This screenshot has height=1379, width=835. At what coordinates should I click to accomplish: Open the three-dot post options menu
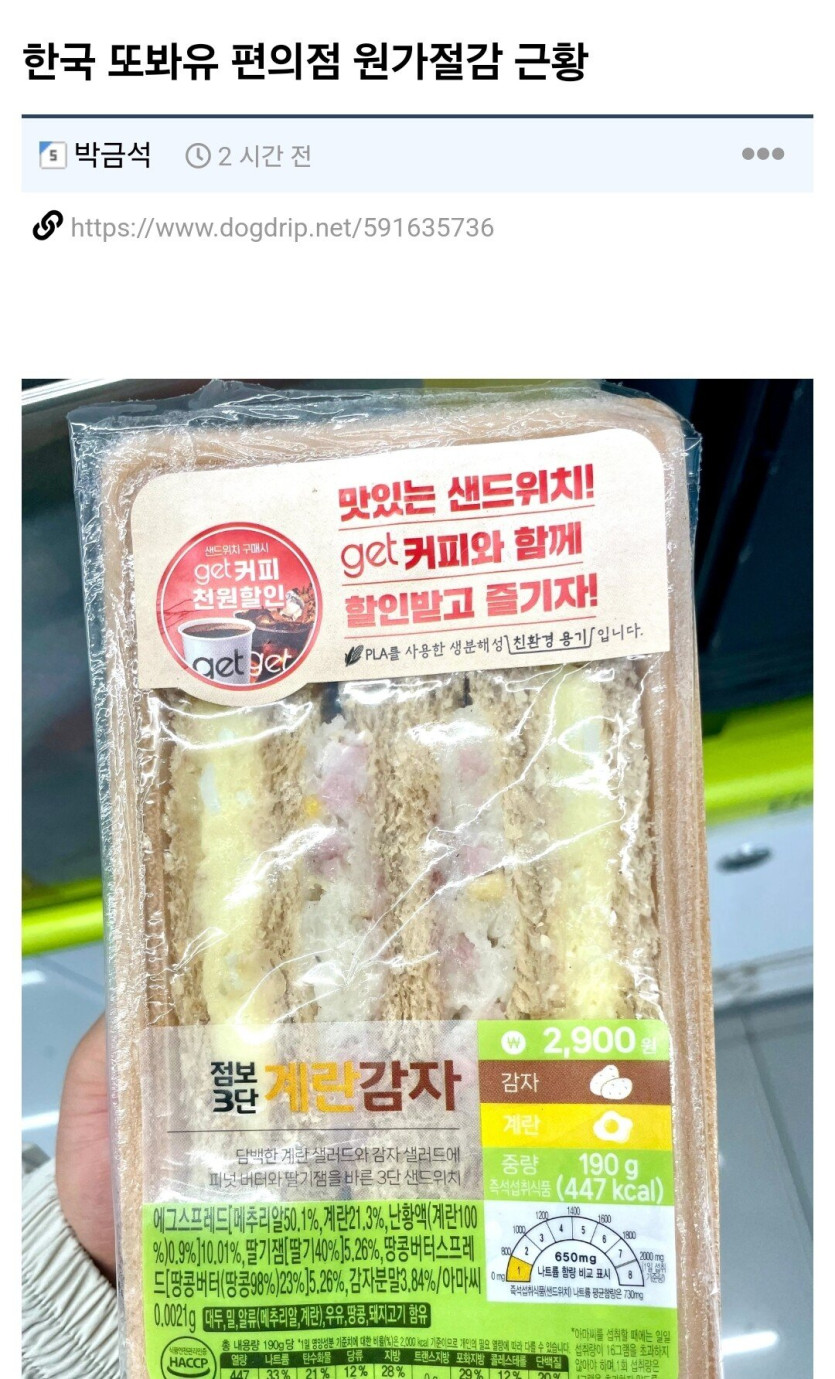point(762,154)
